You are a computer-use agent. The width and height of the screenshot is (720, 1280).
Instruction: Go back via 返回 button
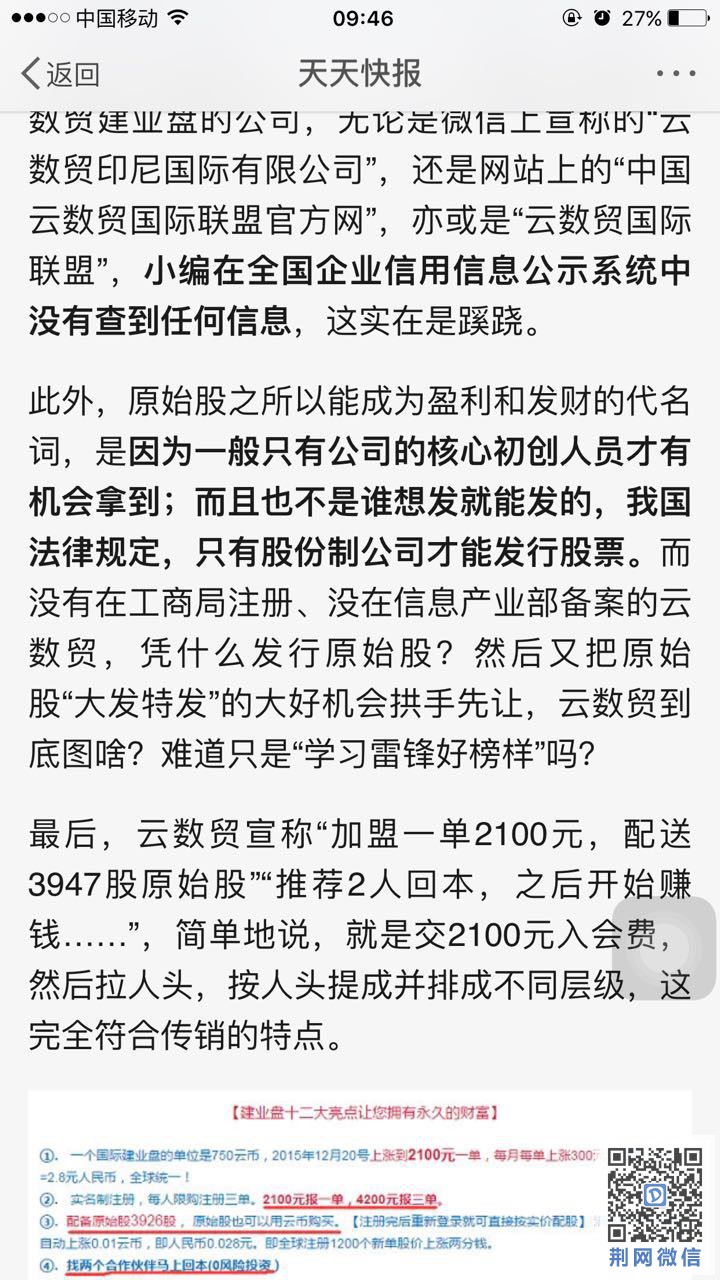click(60, 73)
